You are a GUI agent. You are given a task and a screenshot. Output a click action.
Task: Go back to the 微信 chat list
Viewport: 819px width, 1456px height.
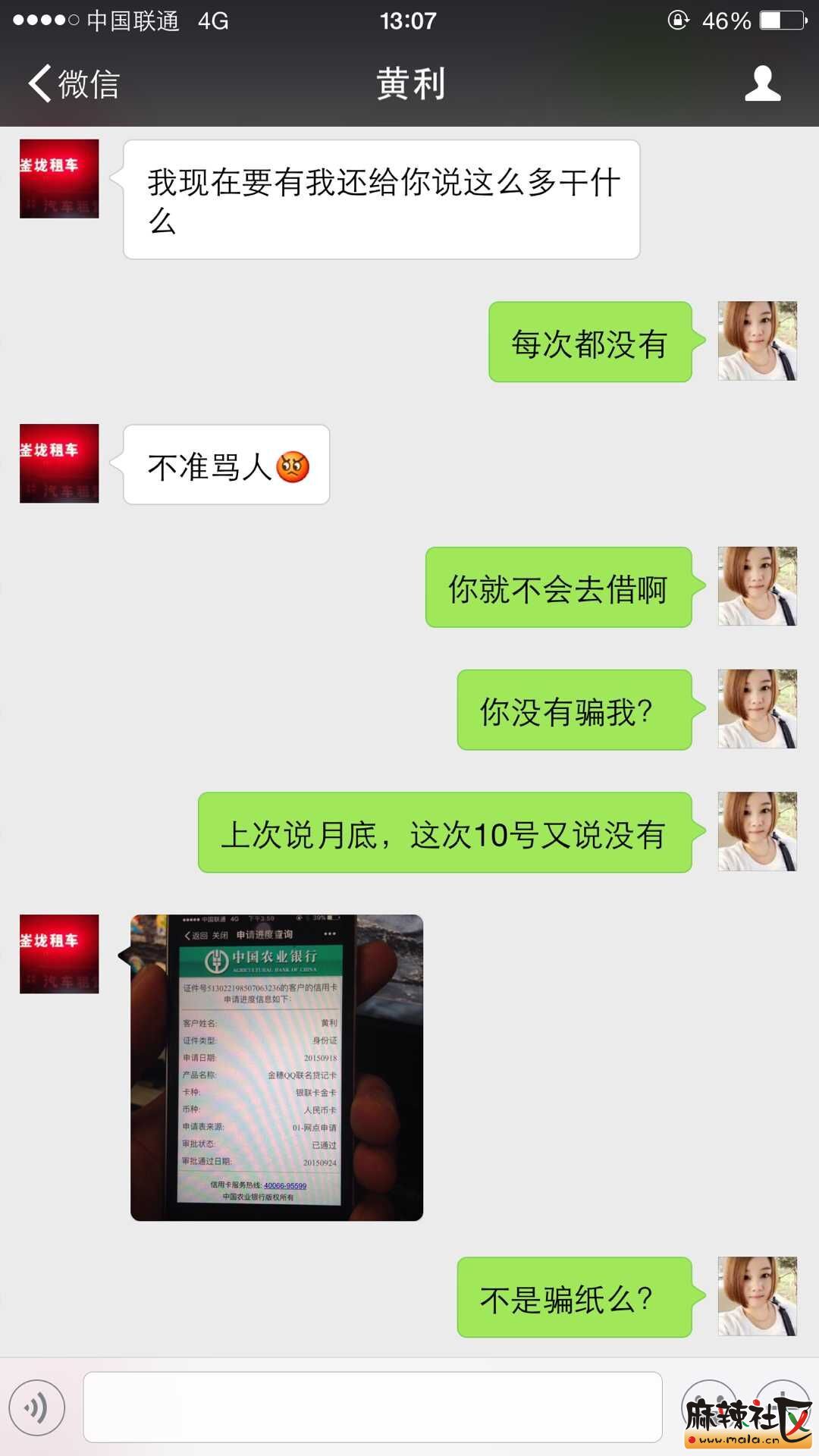[74, 83]
